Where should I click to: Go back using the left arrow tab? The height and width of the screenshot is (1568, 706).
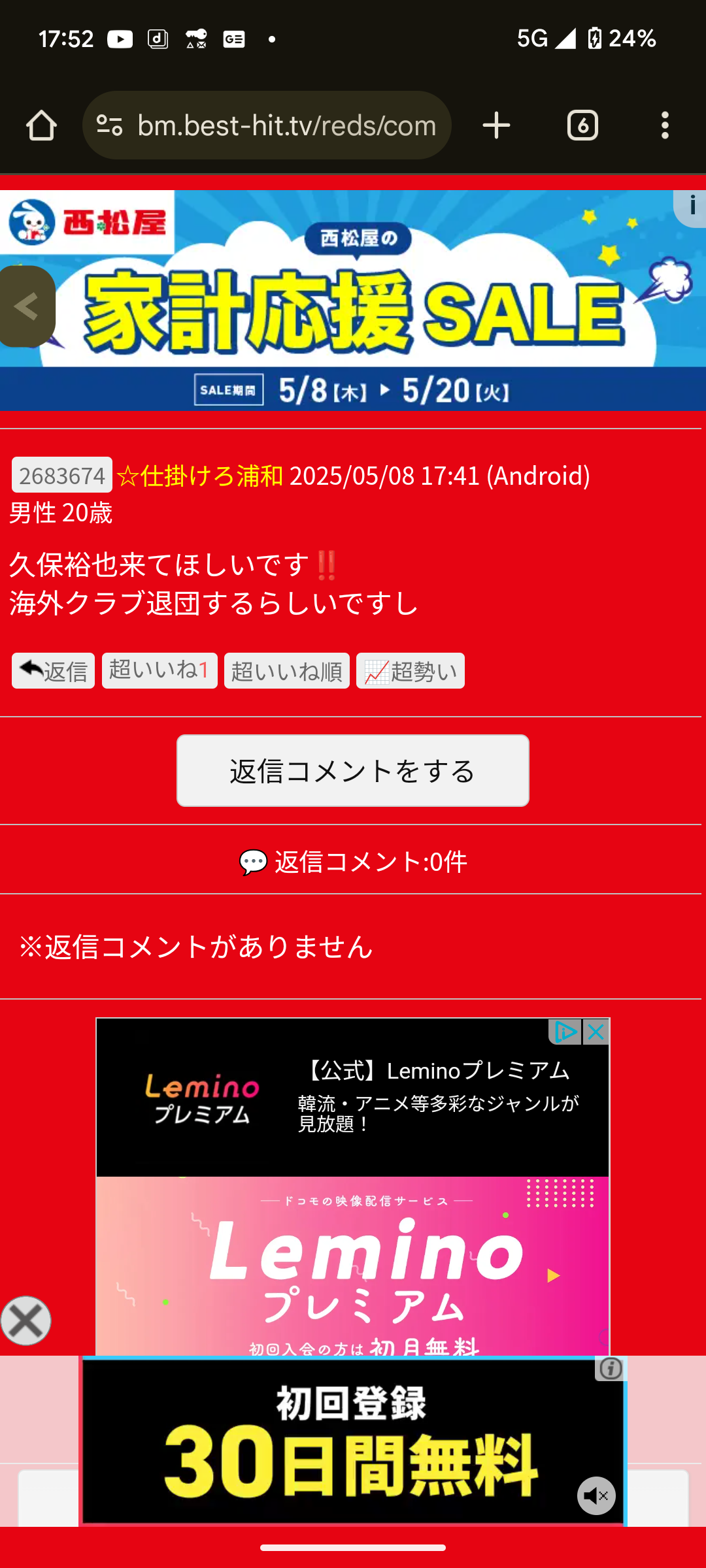(x=27, y=306)
